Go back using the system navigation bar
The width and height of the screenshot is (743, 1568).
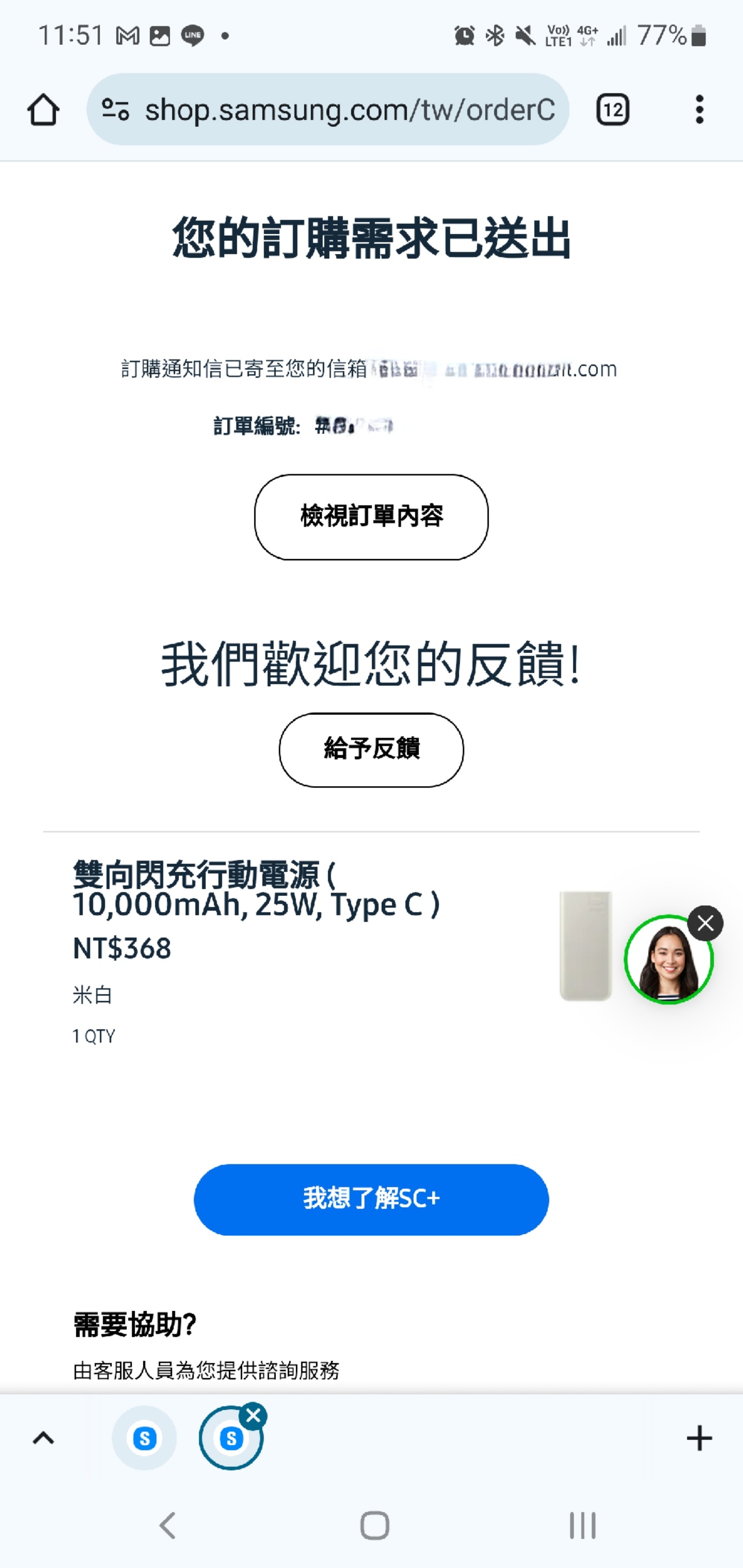point(168,1525)
